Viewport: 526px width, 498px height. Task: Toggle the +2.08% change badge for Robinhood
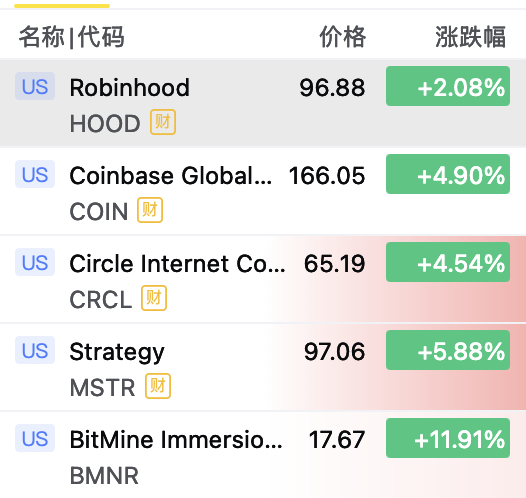click(448, 86)
